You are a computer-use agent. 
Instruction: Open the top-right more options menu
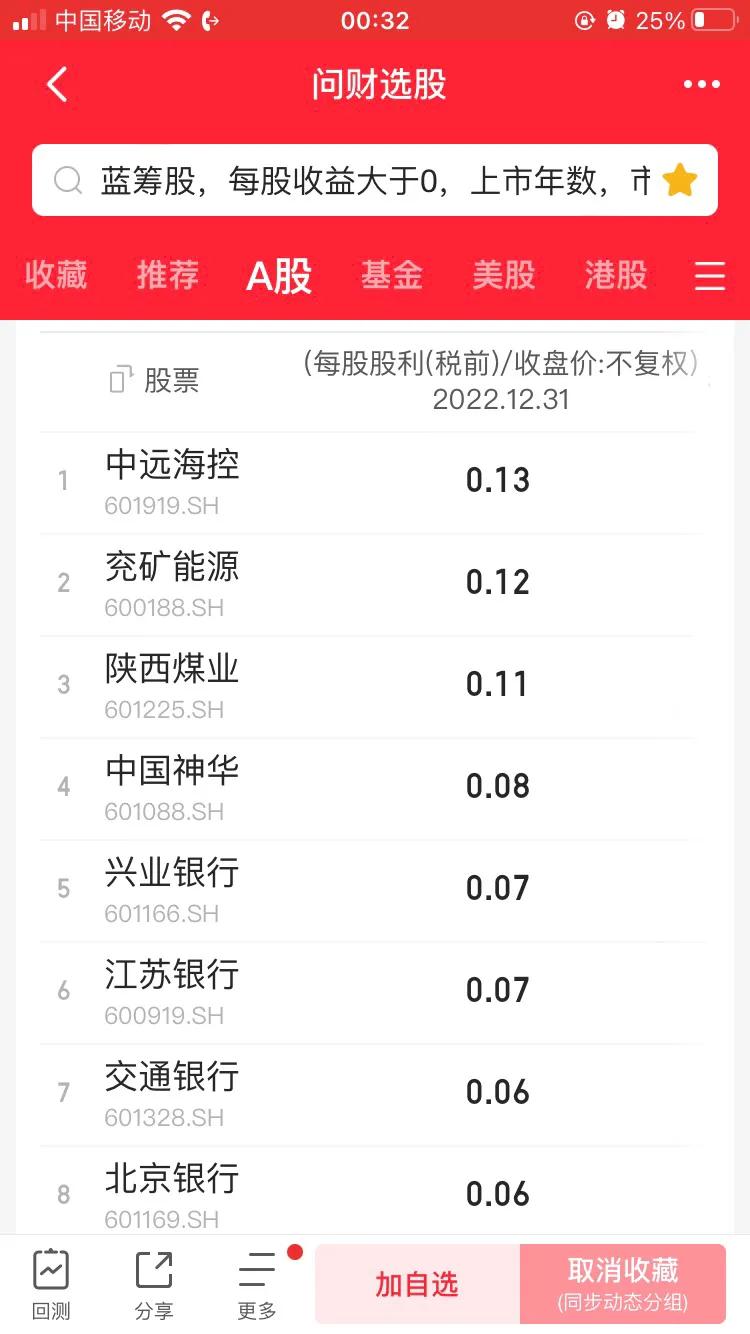[700, 84]
